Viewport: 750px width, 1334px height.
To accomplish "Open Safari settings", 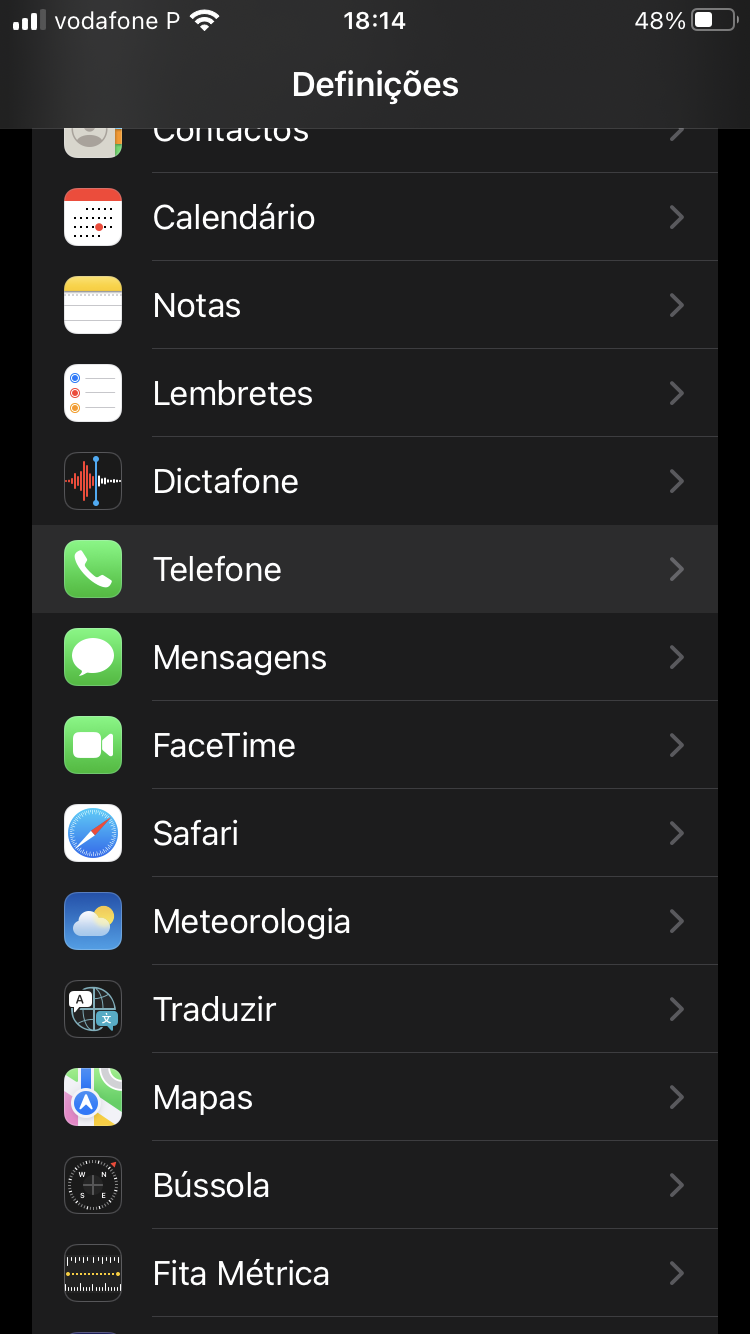I will coord(374,833).
